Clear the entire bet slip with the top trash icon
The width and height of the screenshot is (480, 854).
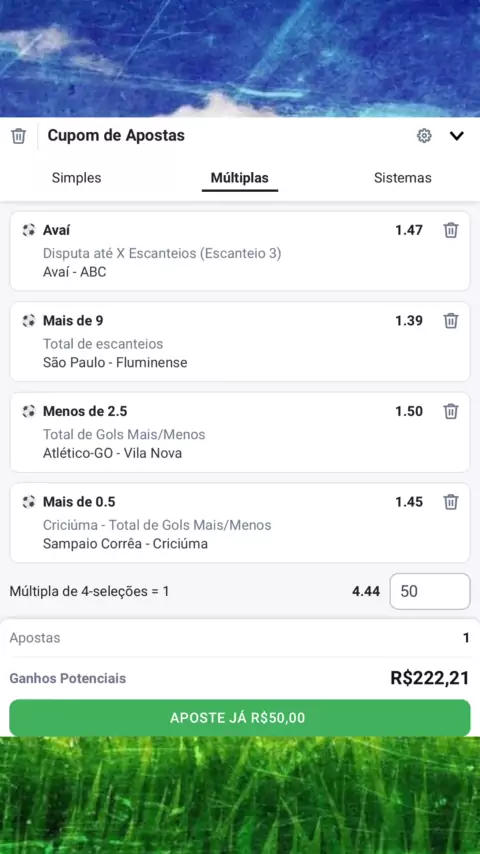19,136
